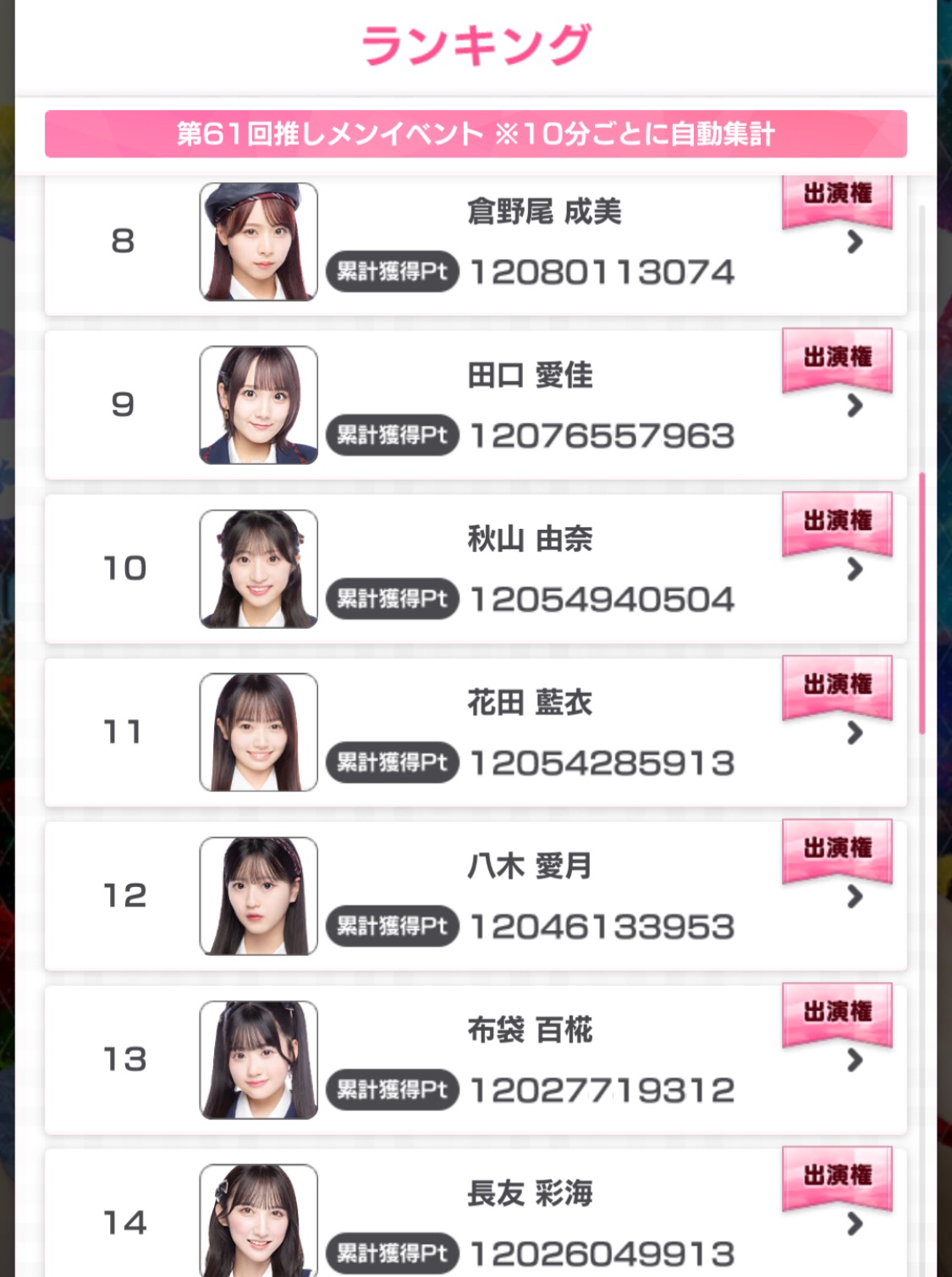
Task: Open rank 12 entry 八木 愛月
Action: point(854,897)
